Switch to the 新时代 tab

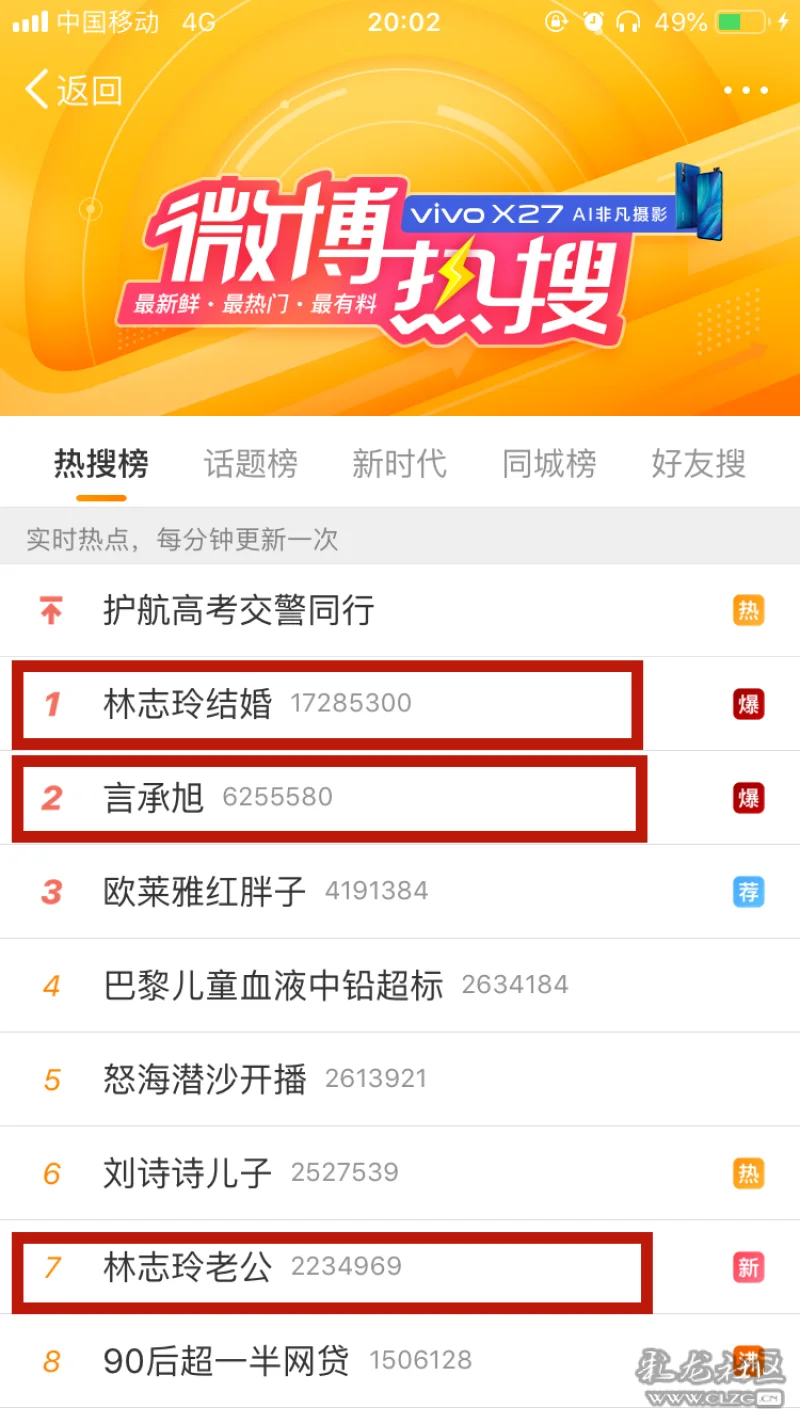(399, 464)
